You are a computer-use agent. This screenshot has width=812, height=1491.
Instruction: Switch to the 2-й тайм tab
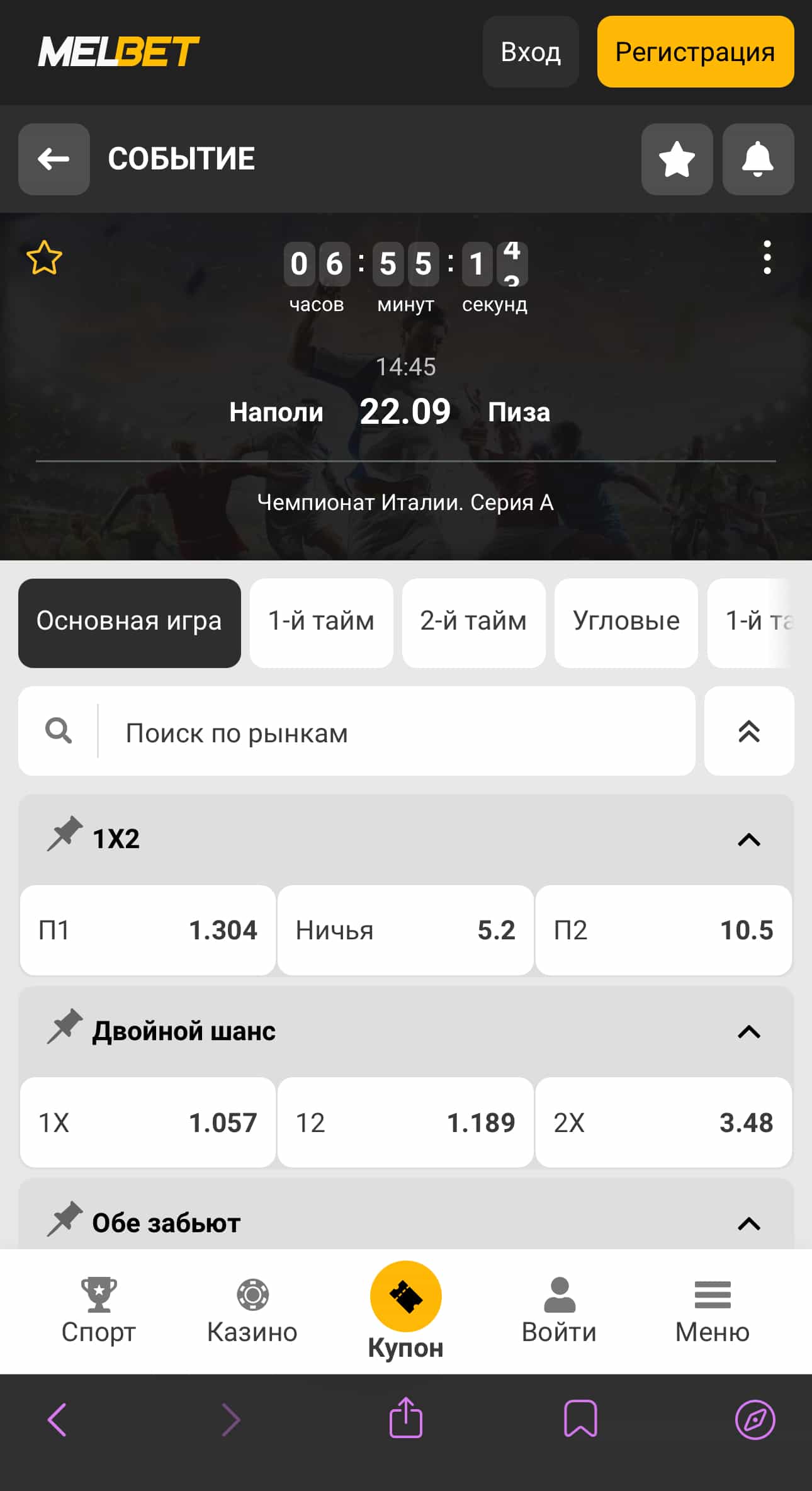473,621
